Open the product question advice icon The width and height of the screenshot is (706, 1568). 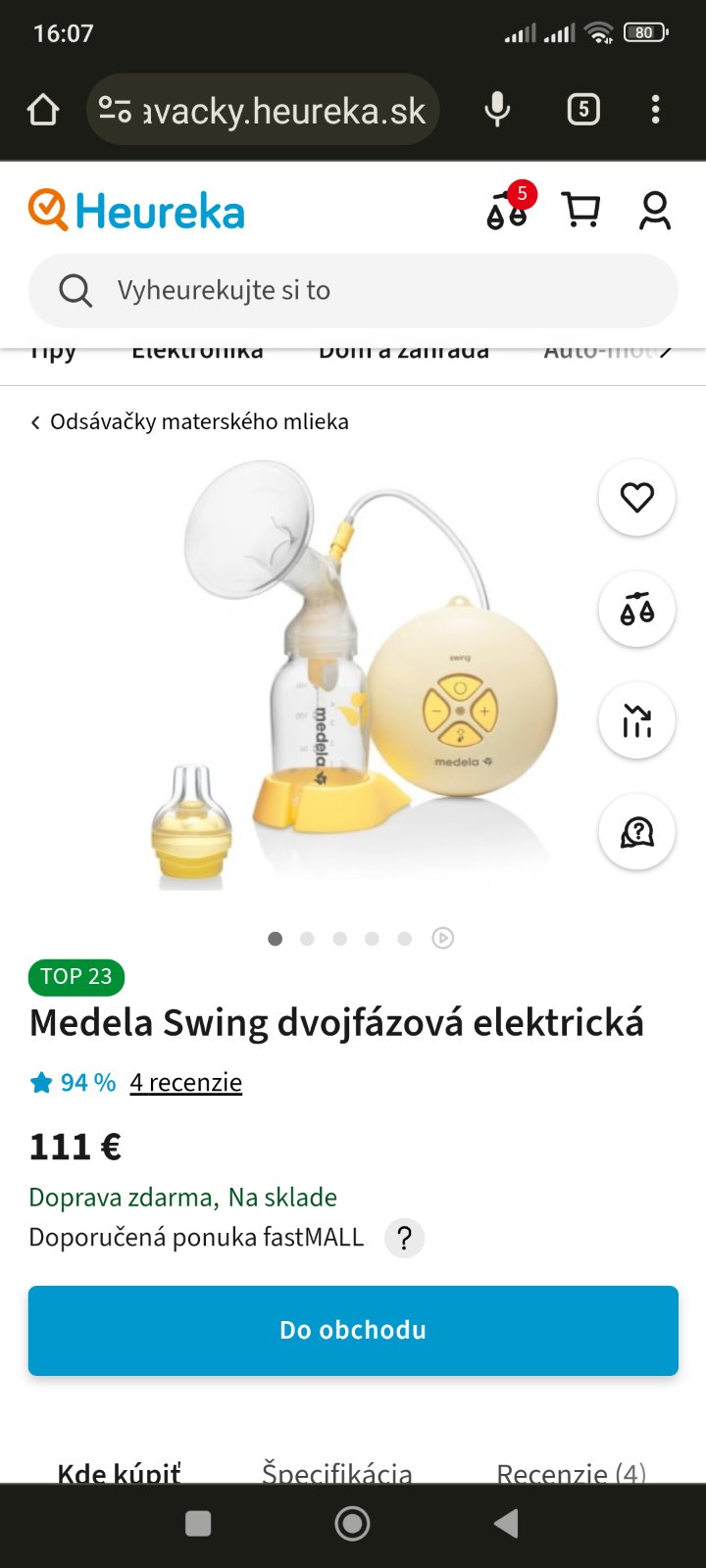(x=636, y=832)
